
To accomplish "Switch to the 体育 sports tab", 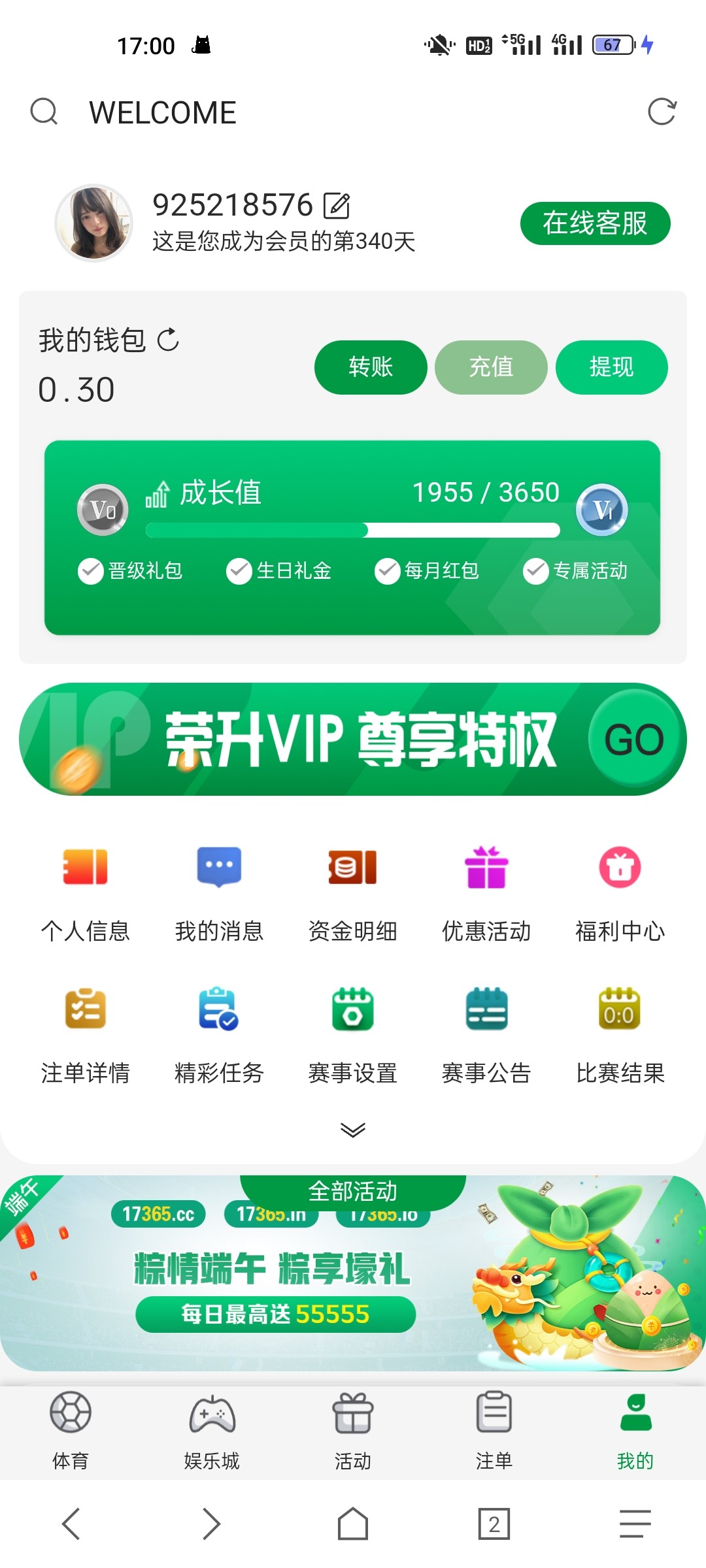I will (x=71, y=1429).
